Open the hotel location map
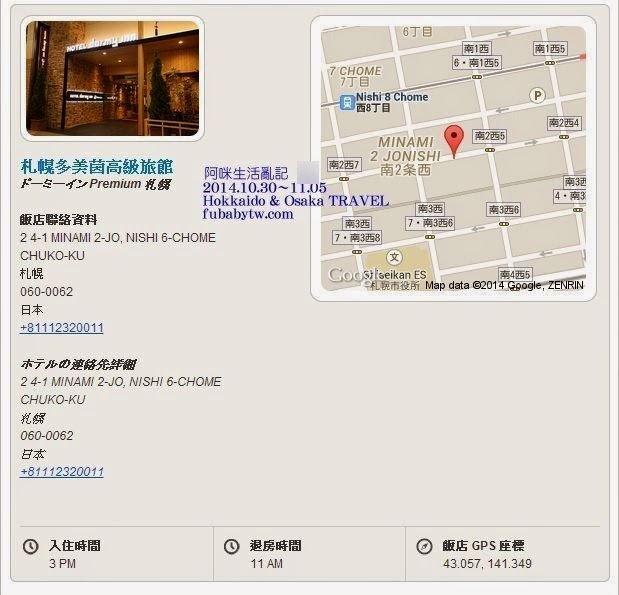Viewport: 619px width, 595px height. pos(454,157)
